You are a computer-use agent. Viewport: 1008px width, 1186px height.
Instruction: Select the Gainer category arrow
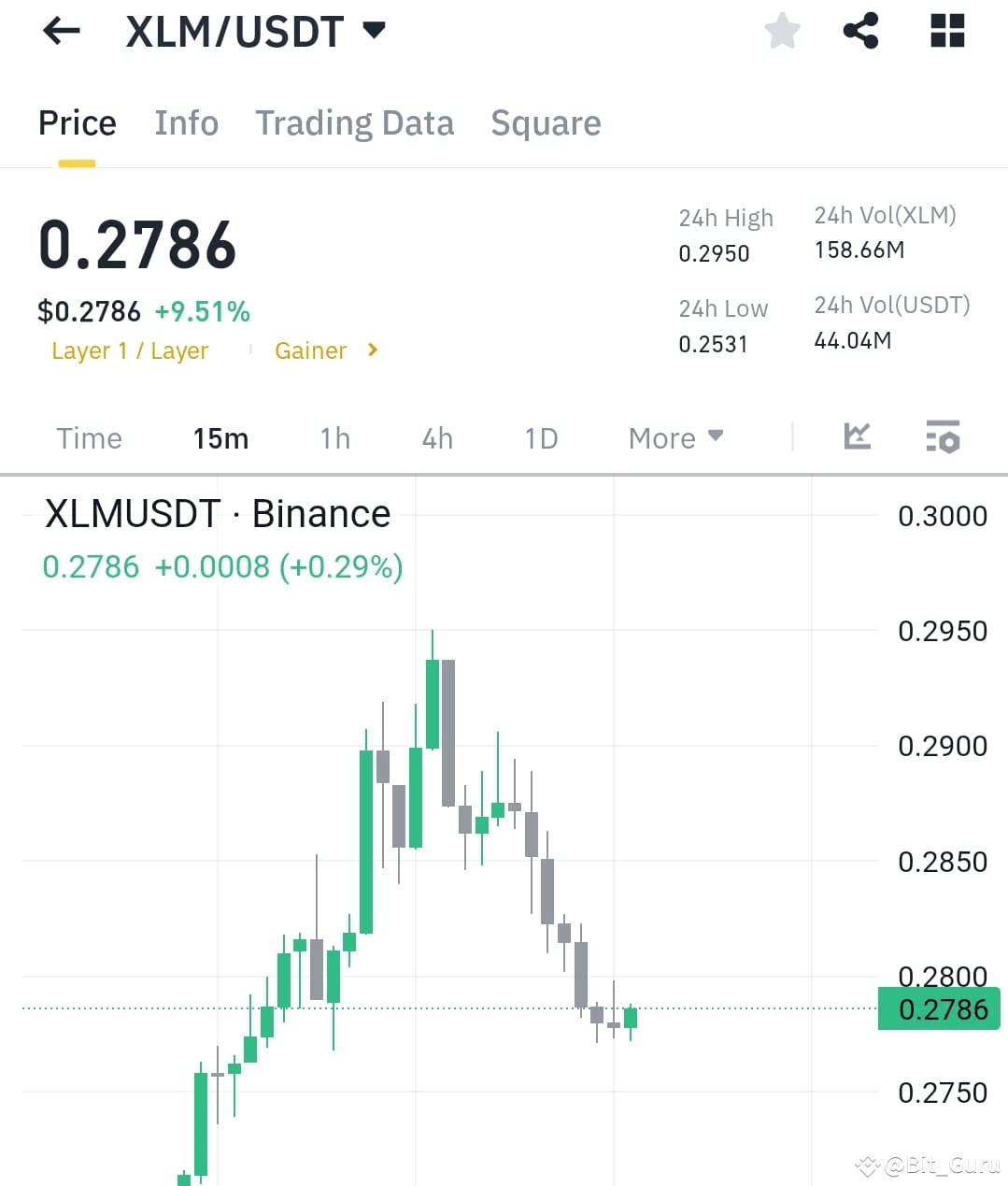[x=371, y=350]
